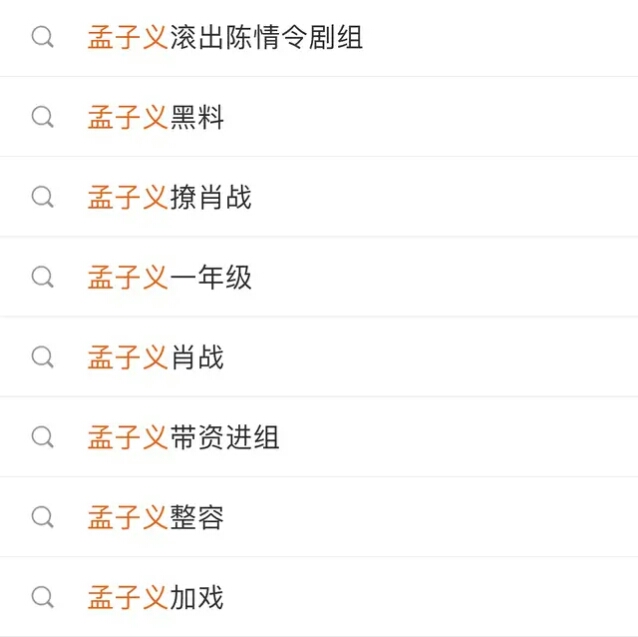Pick the 孟子义整容 suggestion
Image resolution: width=638 pixels, height=637 pixels.
pyautogui.click(x=156, y=518)
